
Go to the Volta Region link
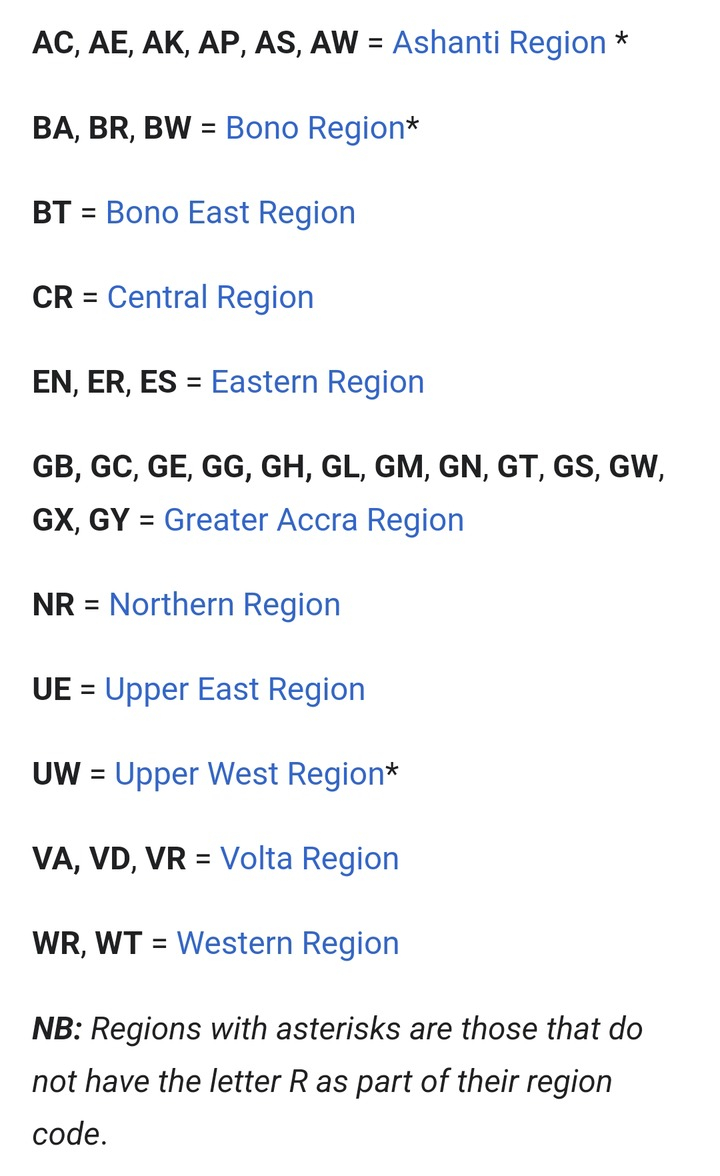[x=309, y=859]
